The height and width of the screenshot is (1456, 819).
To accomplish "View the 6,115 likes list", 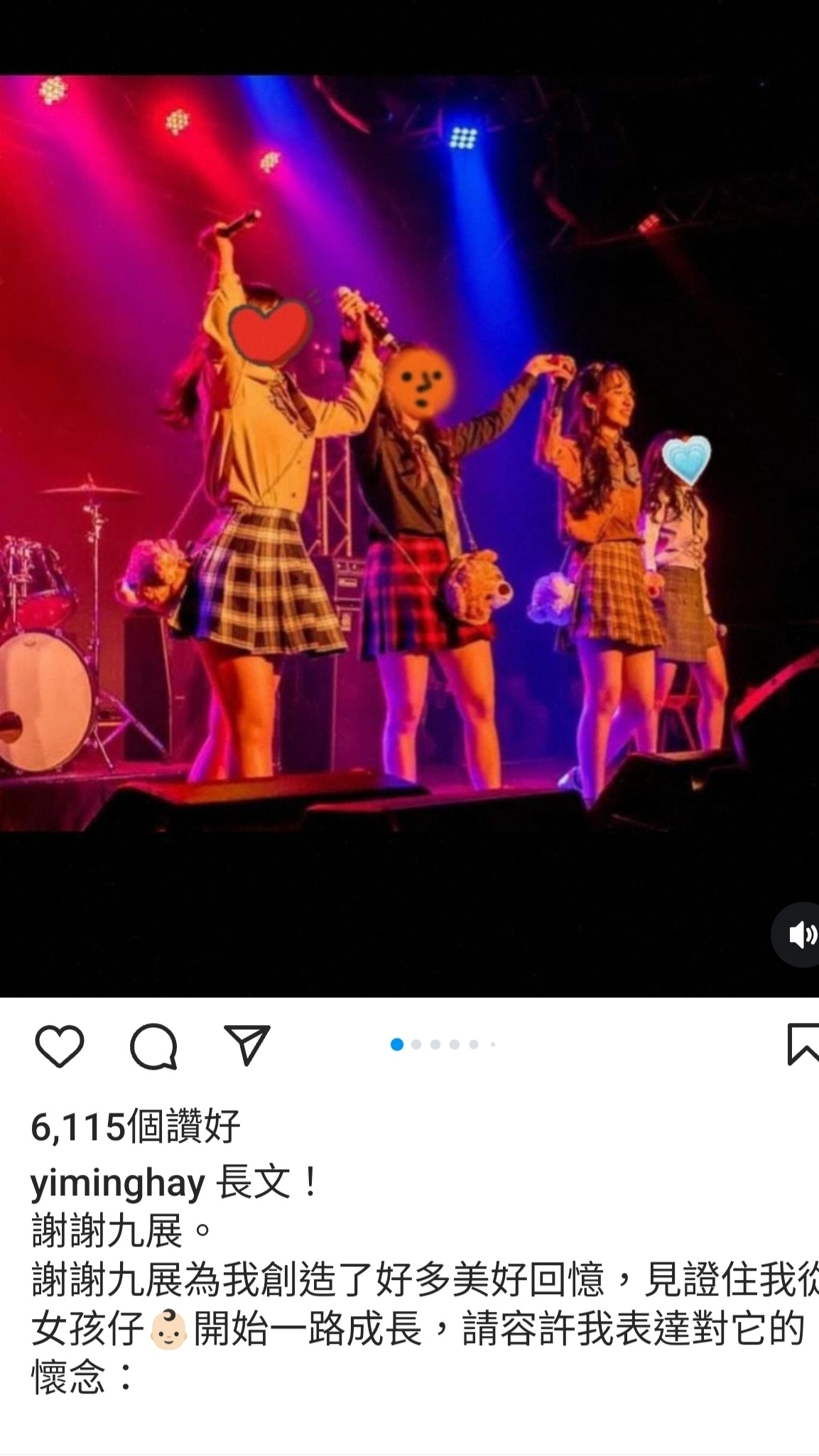I will [x=136, y=1127].
